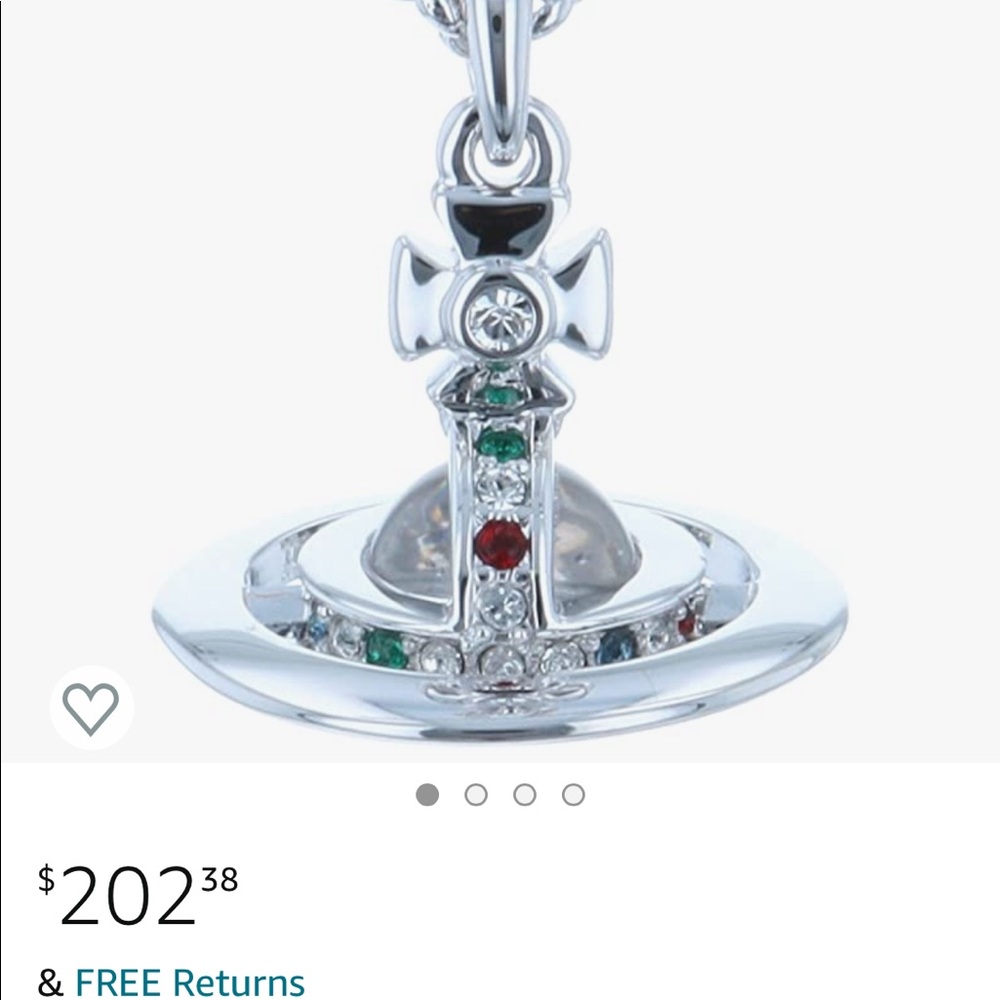Open the FREE Returns link
This screenshot has height=1000, width=1000.
click(x=190, y=981)
